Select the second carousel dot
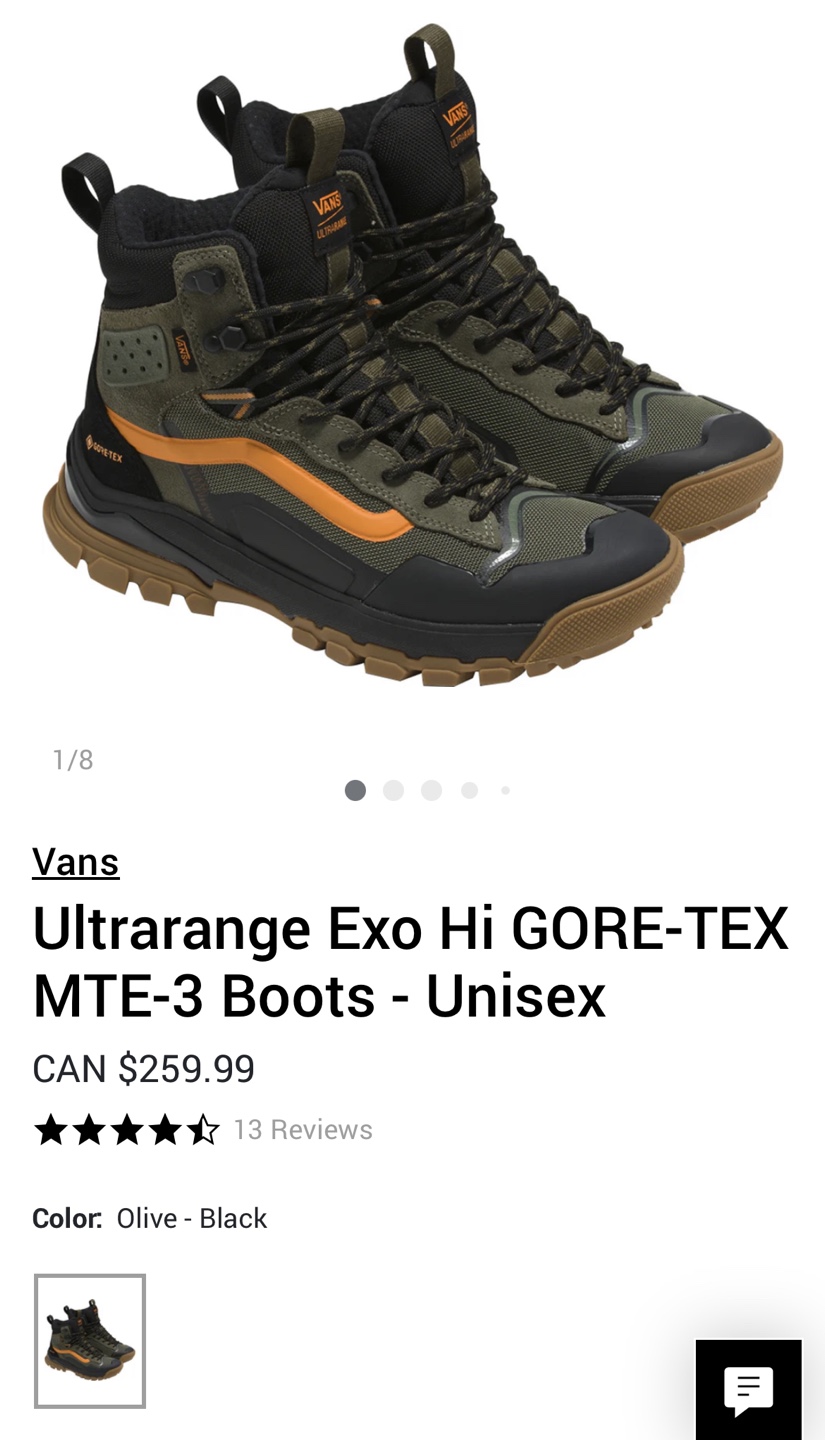The width and height of the screenshot is (825, 1440). click(x=393, y=789)
